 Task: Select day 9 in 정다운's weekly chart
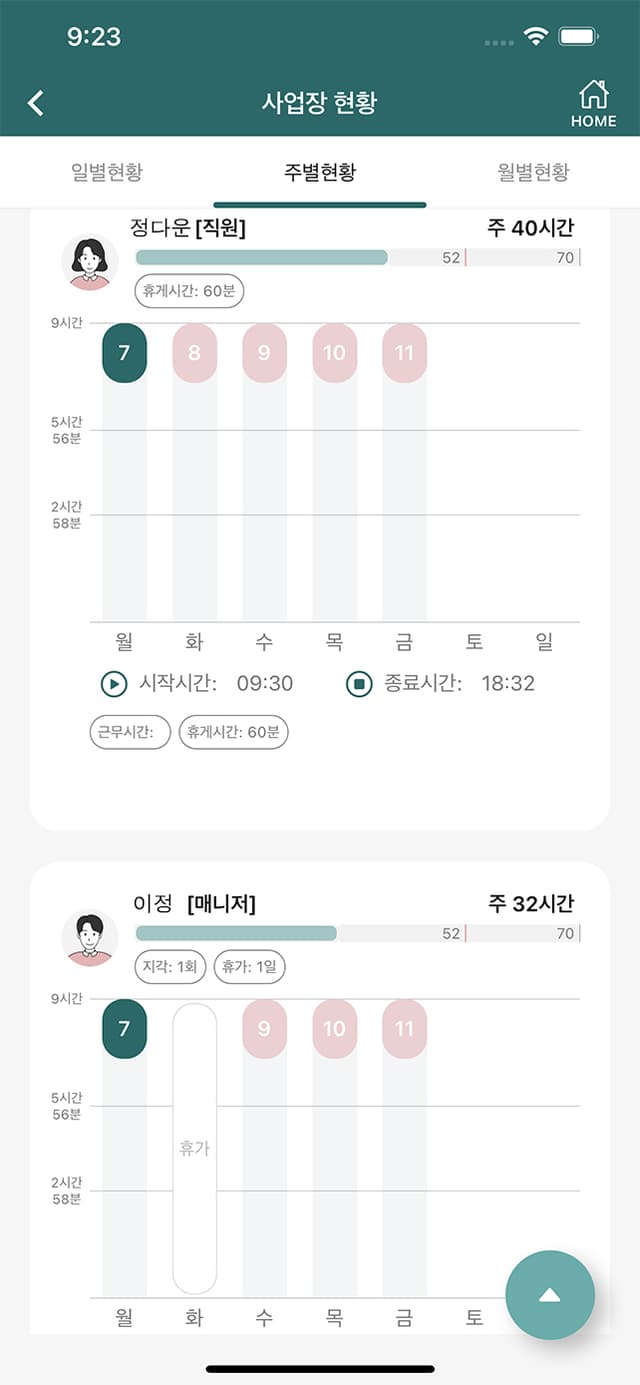[x=264, y=353]
